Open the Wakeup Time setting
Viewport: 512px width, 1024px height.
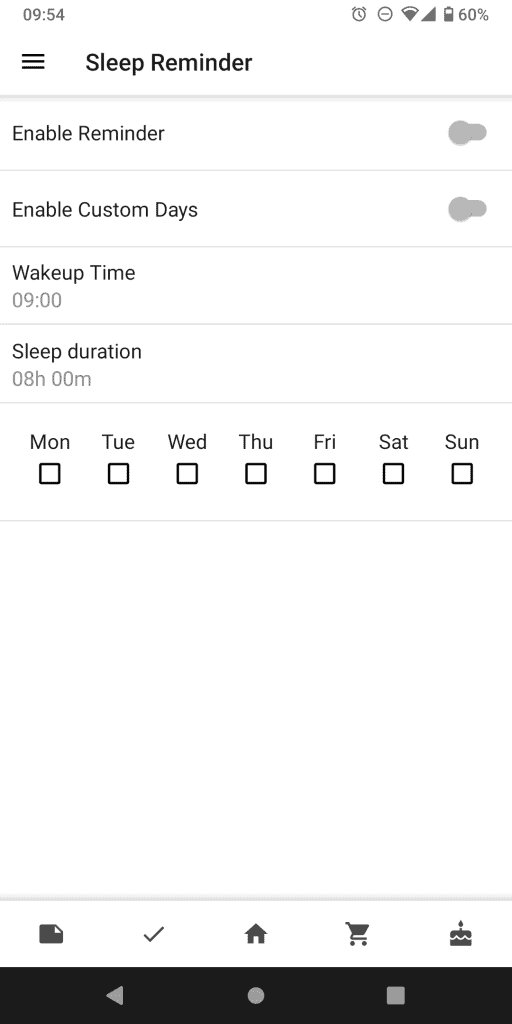click(x=256, y=286)
